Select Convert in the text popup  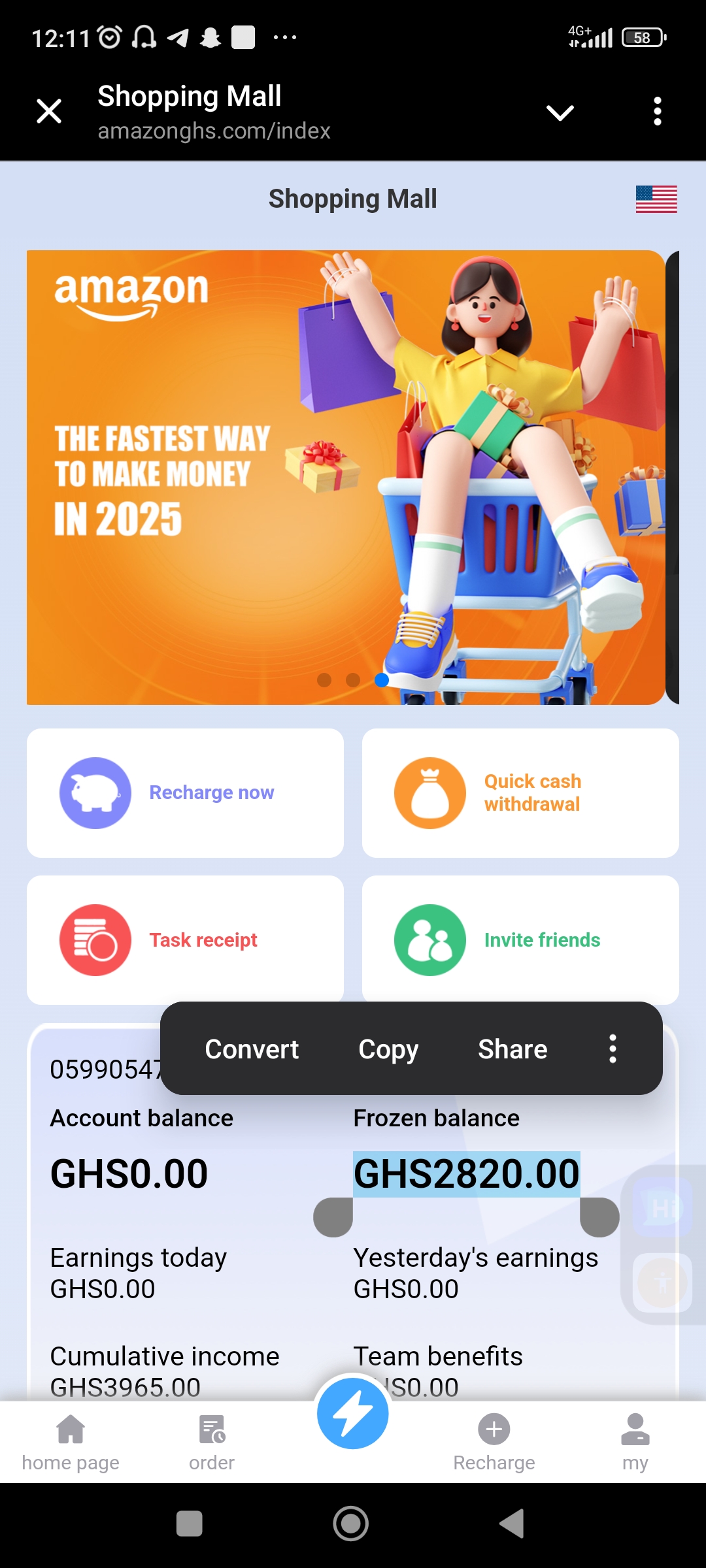coord(252,1049)
